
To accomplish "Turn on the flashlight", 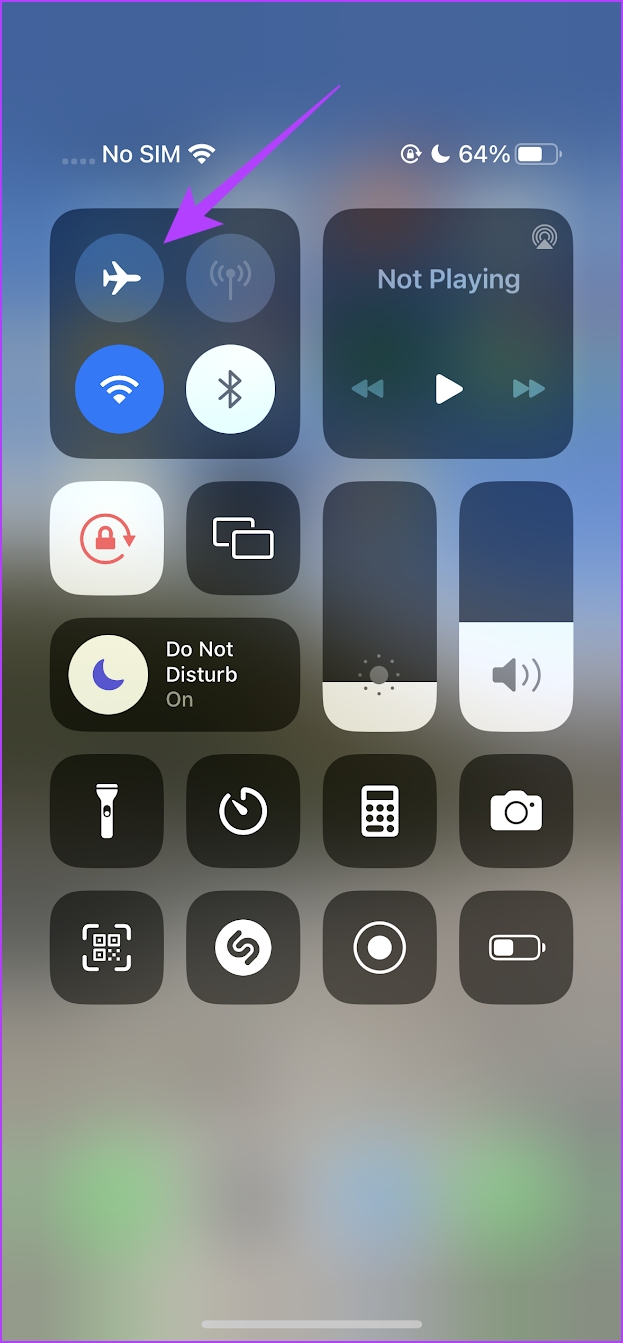I will tap(106, 810).
